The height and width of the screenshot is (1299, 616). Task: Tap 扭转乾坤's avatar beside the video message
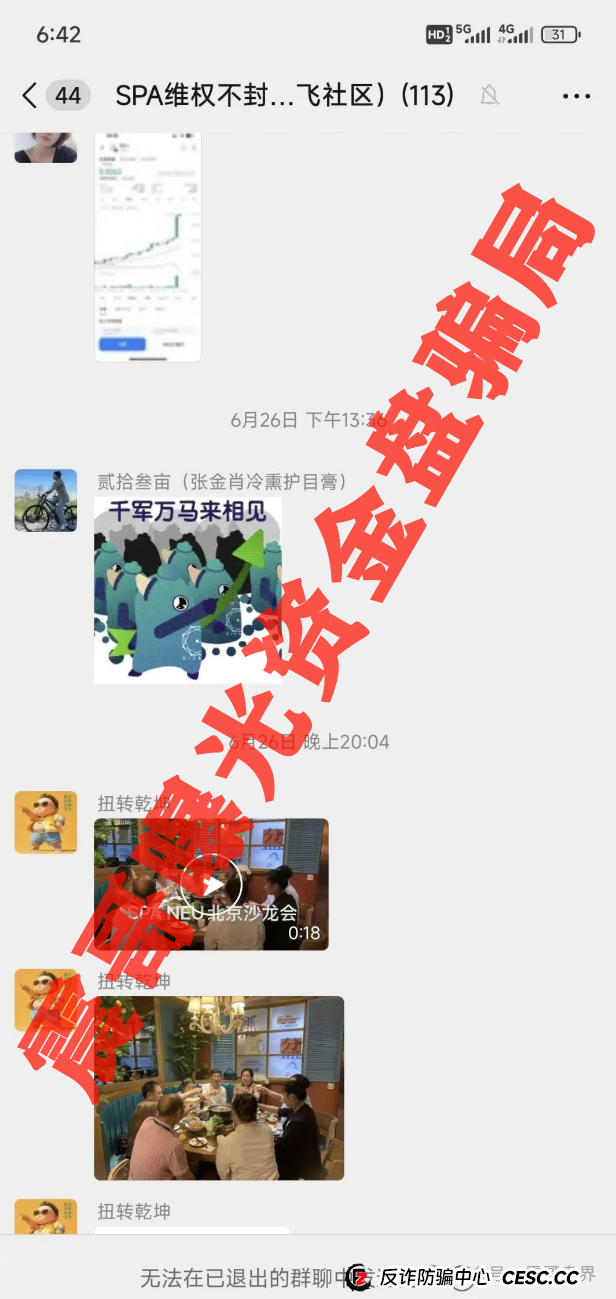tap(45, 822)
